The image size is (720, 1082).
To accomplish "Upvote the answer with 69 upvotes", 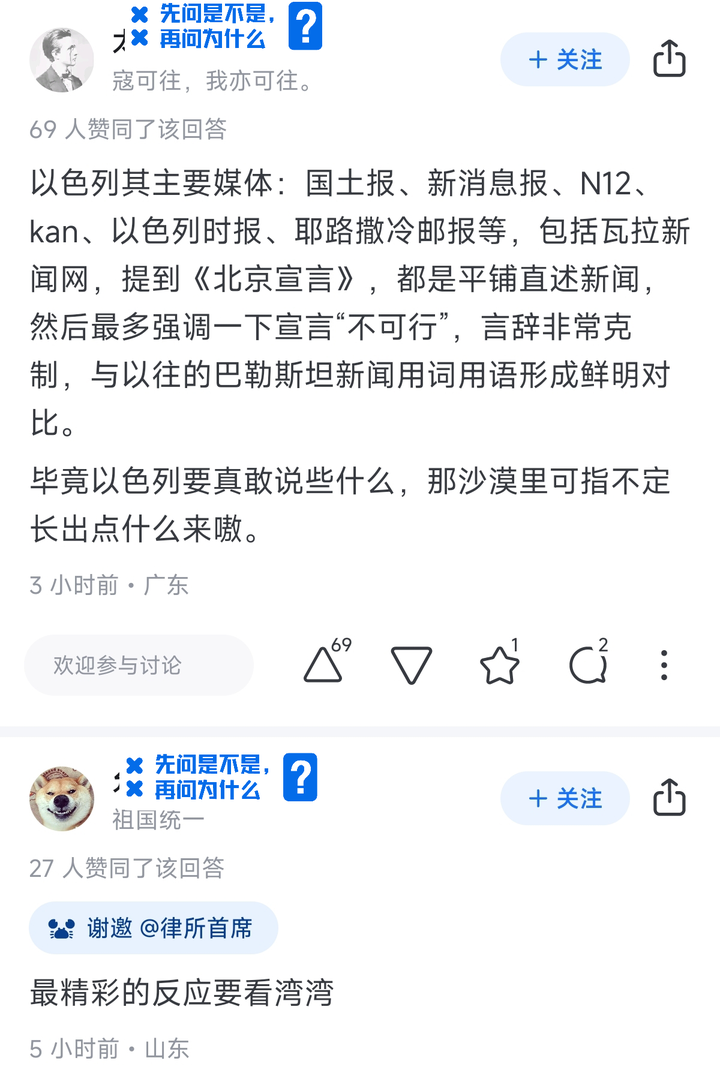I will pos(324,664).
